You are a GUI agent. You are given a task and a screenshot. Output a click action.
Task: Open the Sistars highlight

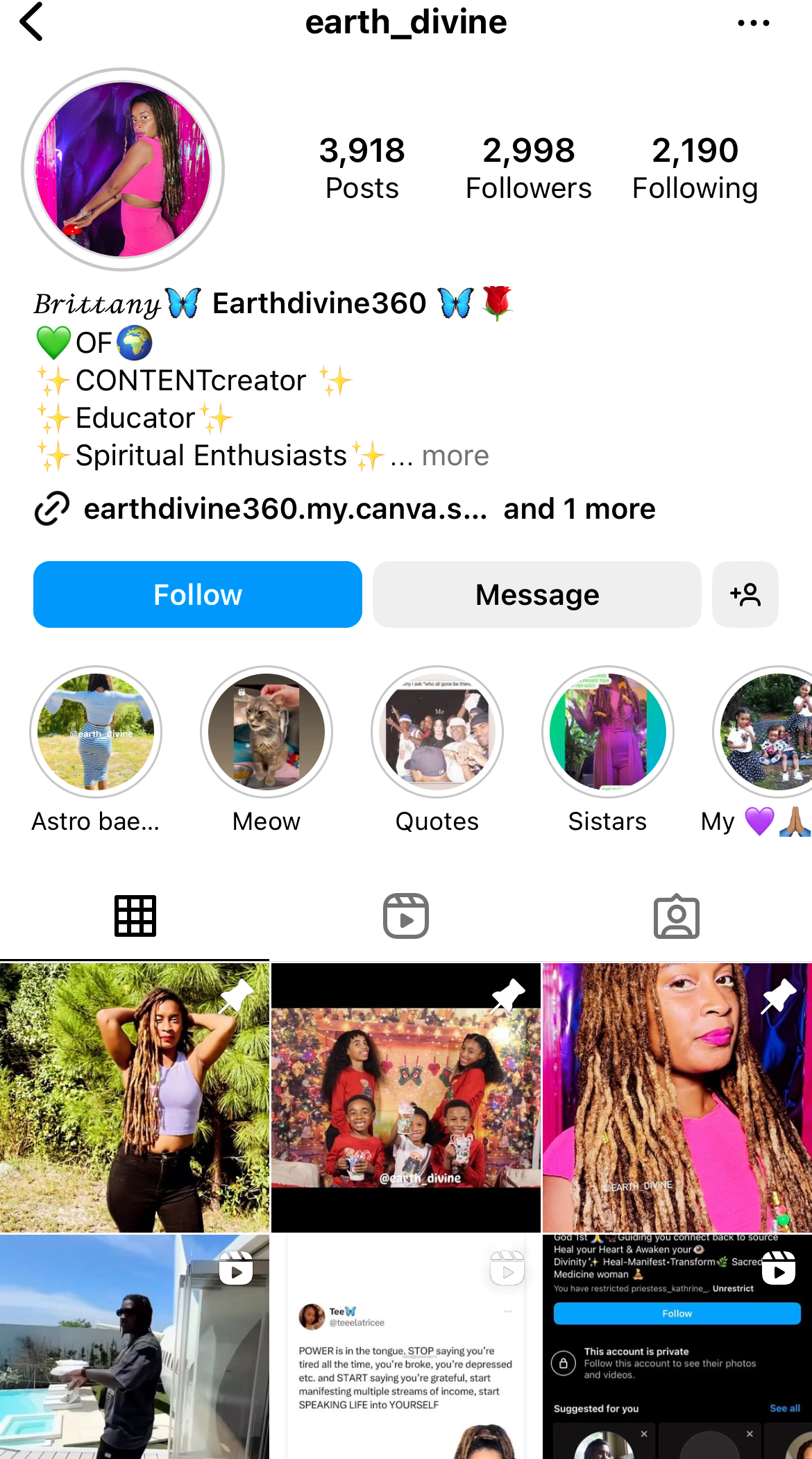tap(608, 732)
